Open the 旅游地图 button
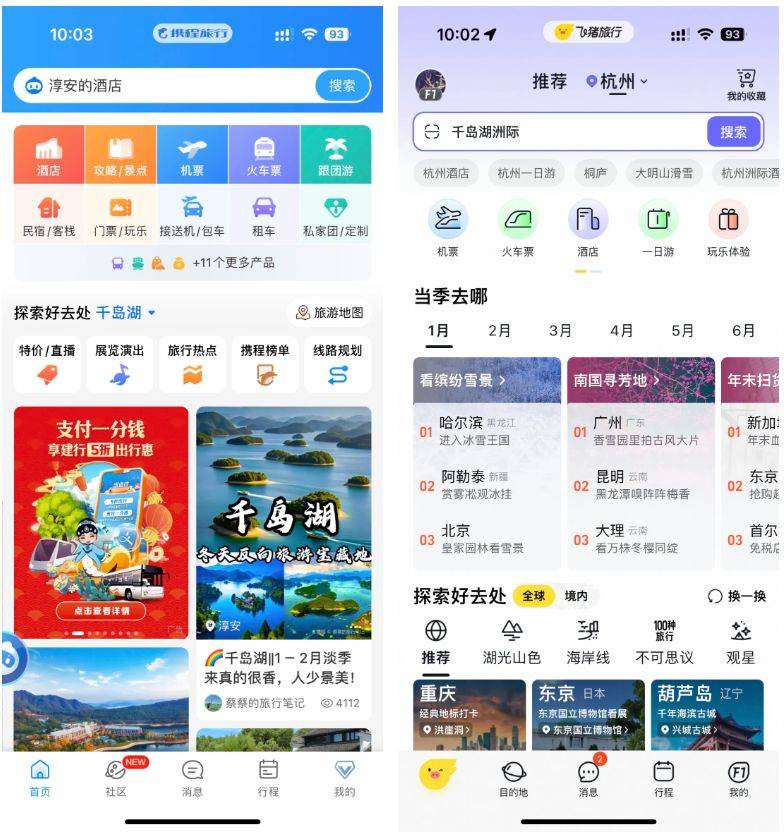The height and width of the screenshot is (832, 784). (x=329, y=313)
